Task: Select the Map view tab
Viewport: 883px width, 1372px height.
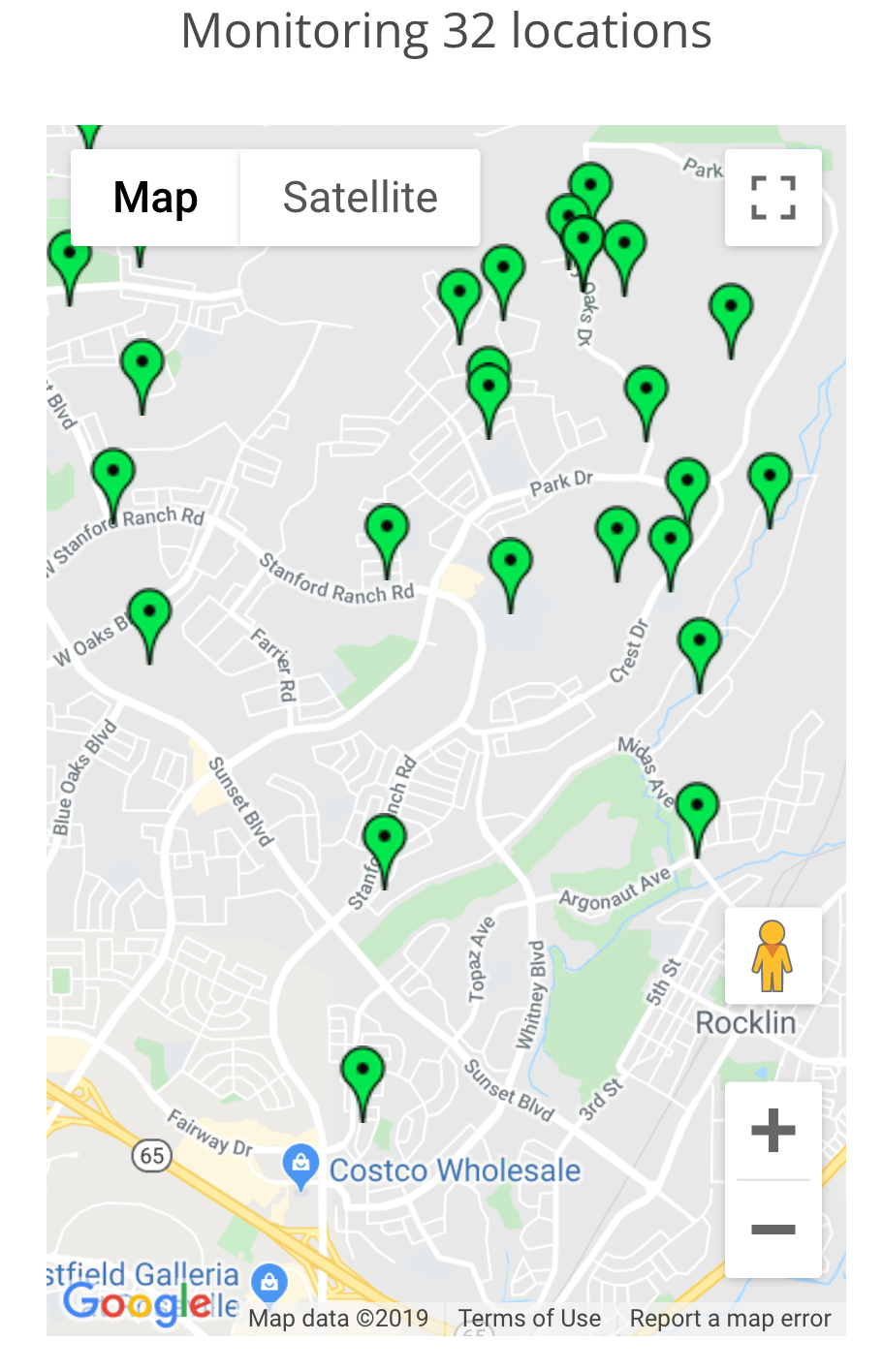Action: click(x=155, y=198)
